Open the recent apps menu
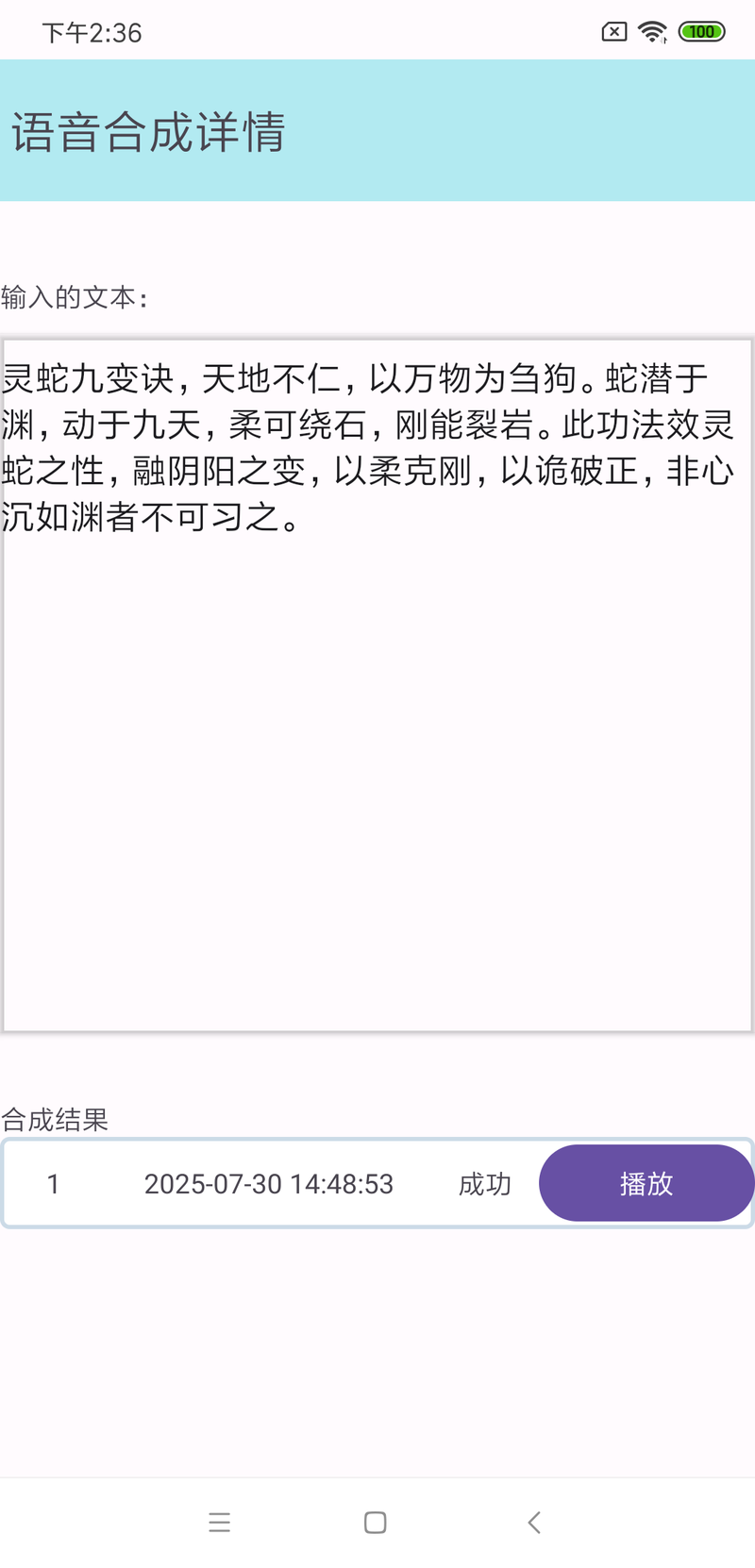This screenshot has height=1568, width=755. (220, 1522)
